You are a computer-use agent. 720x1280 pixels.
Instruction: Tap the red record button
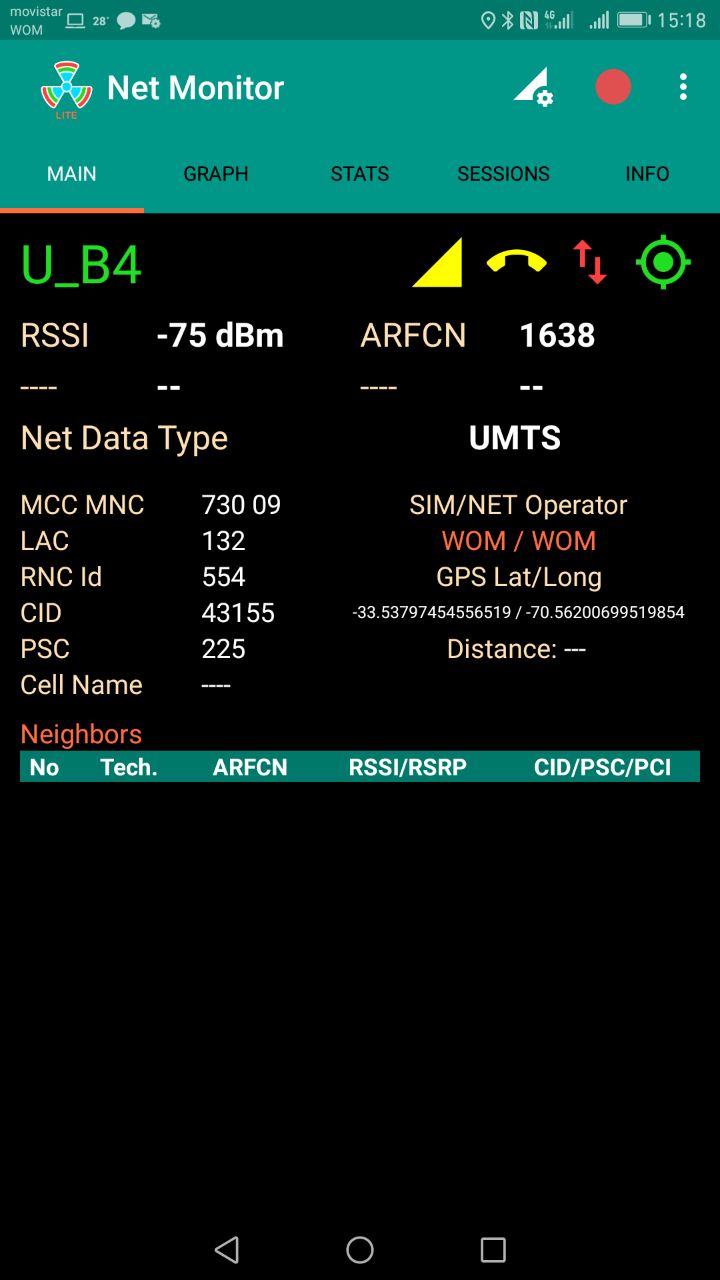click(613, 87)
